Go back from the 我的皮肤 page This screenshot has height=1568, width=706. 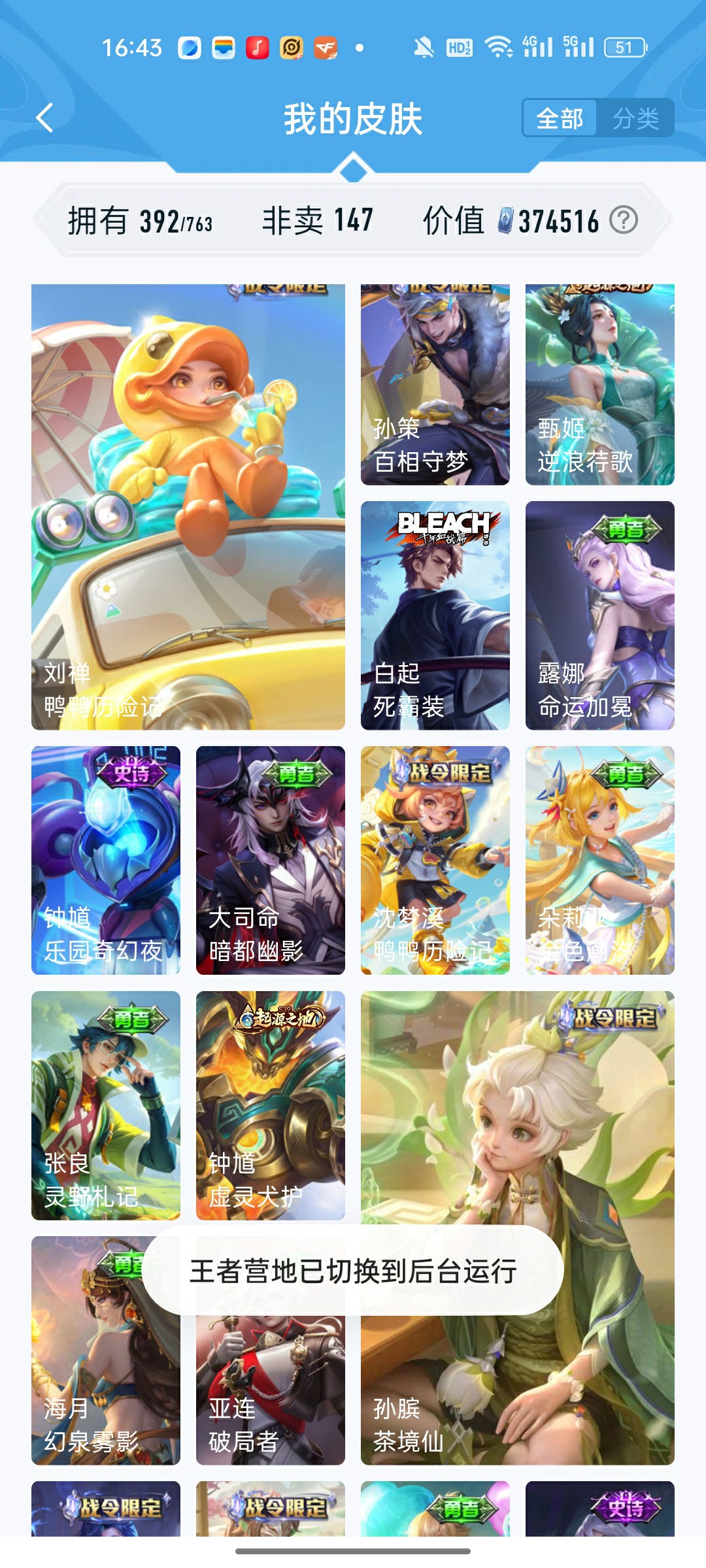coord(44,118)
